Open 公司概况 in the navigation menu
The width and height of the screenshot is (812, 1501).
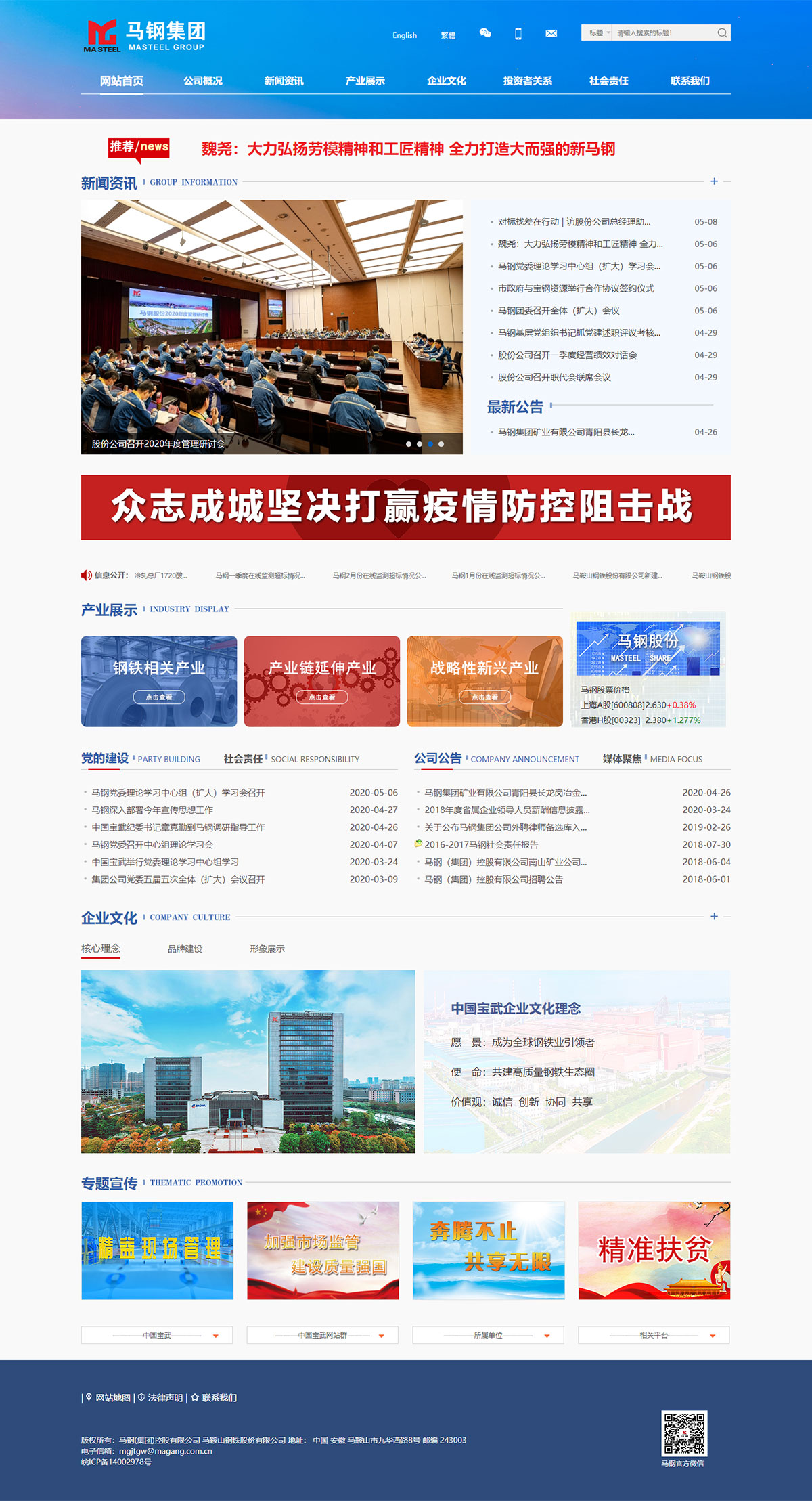tap(203, 81)
